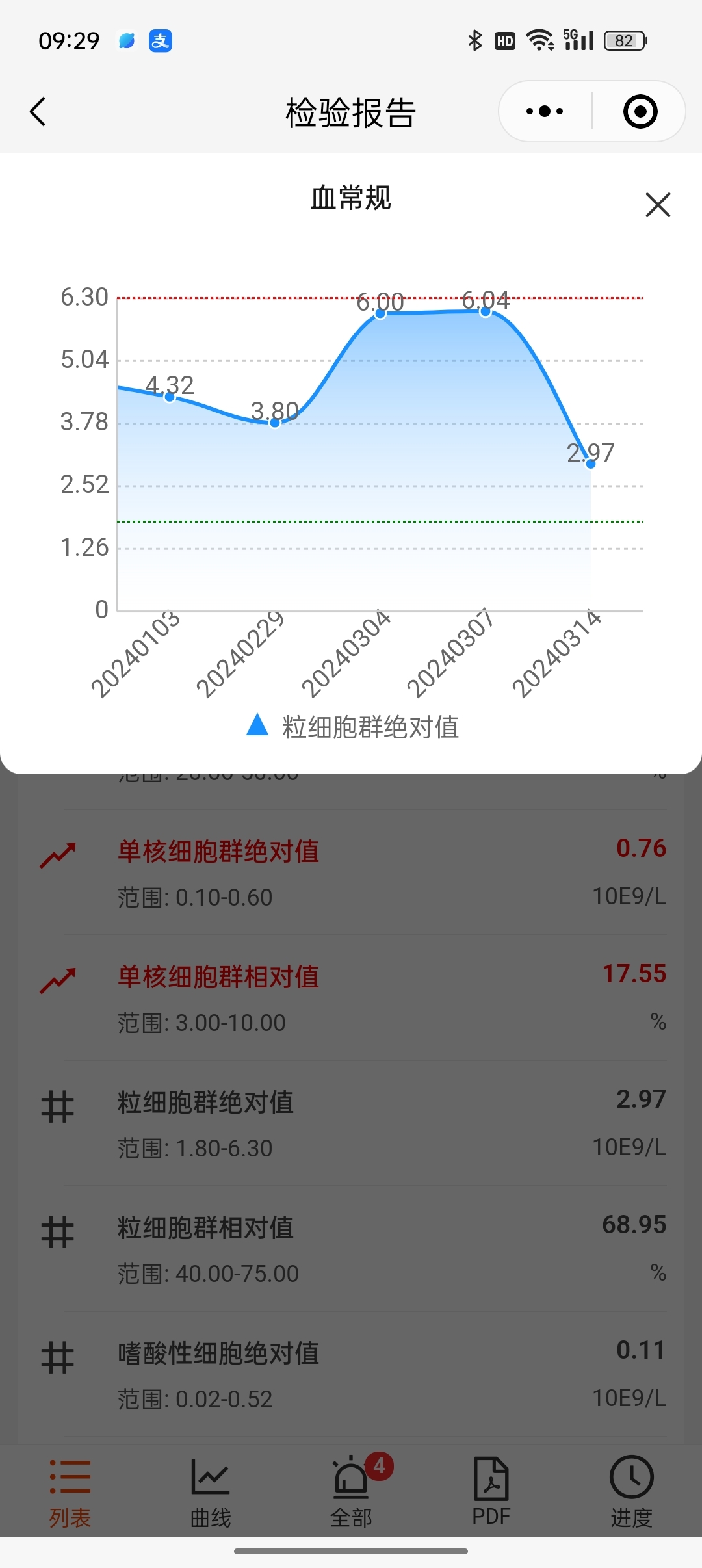Viewport: 702px width, 1568px height.
Task: Open 粒细胞群相对值 result row
Action: (351, 1249)
